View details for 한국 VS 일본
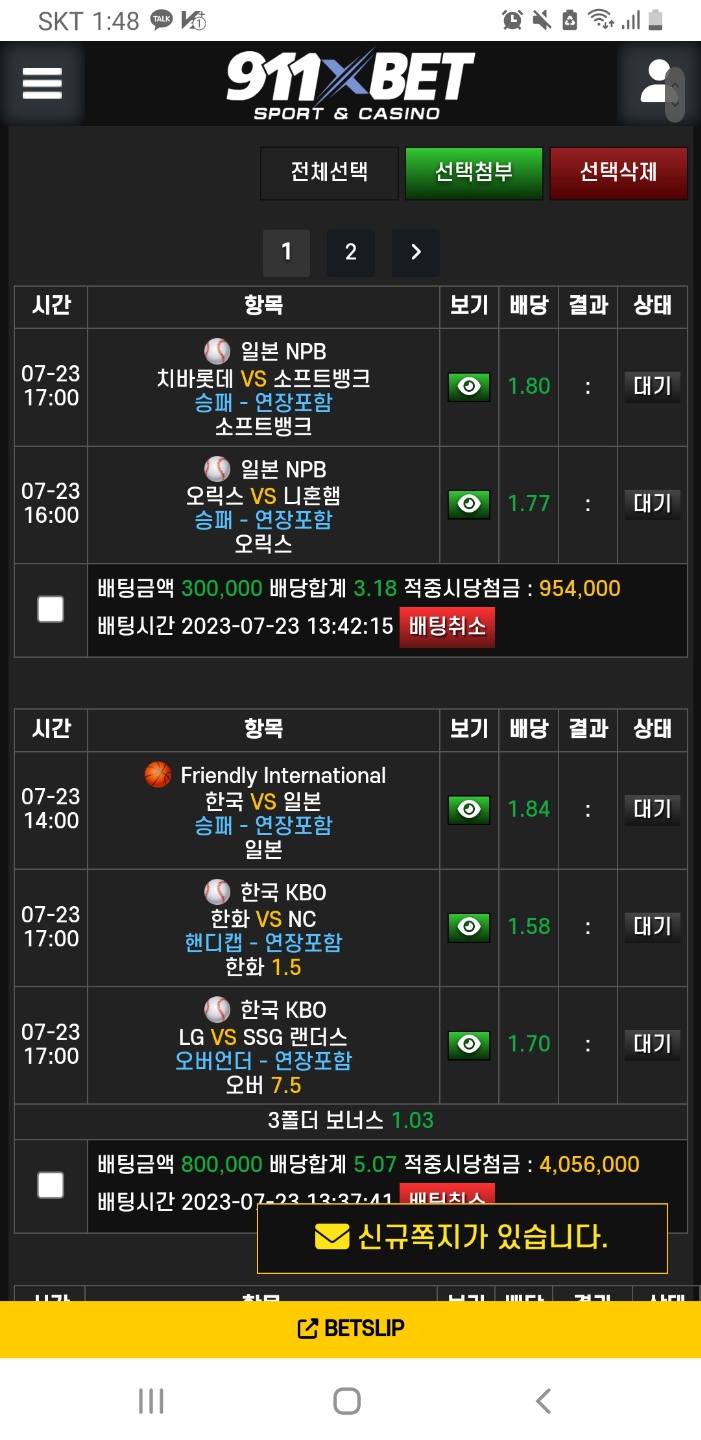The width and height of the screenshot is (701, 1440). click(468, 810)
